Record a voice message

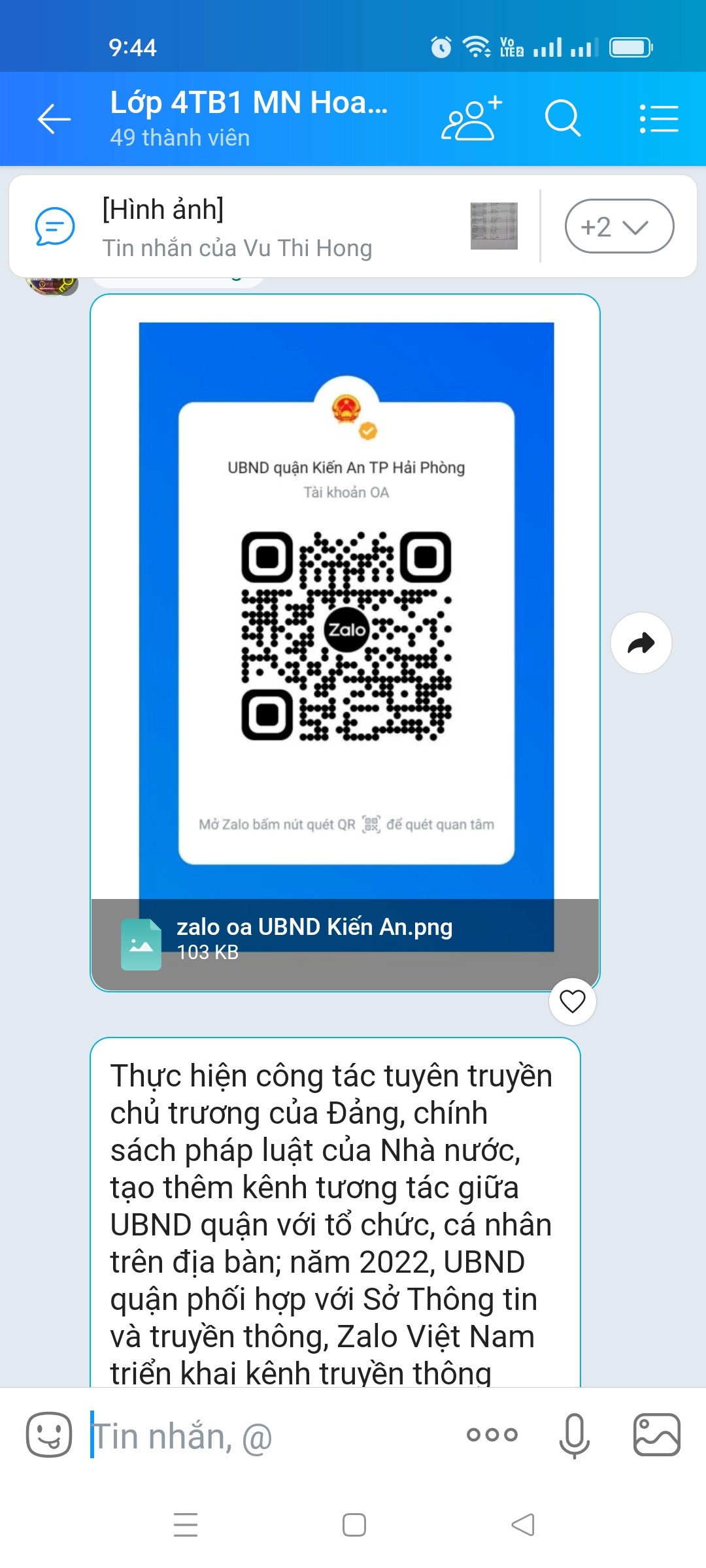point(575,1434)
